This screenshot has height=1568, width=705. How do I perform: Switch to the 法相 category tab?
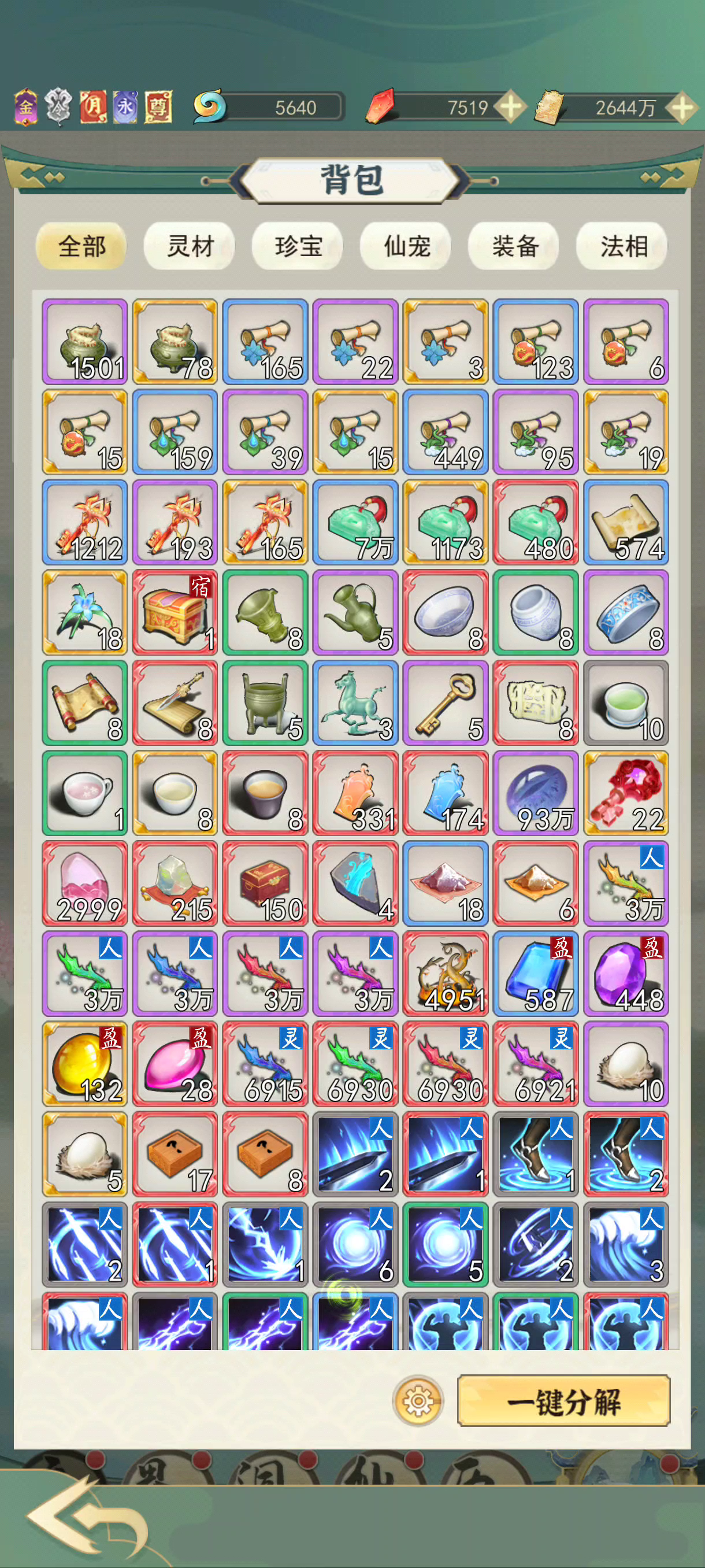pyautogui.click(x=622, y=246)
